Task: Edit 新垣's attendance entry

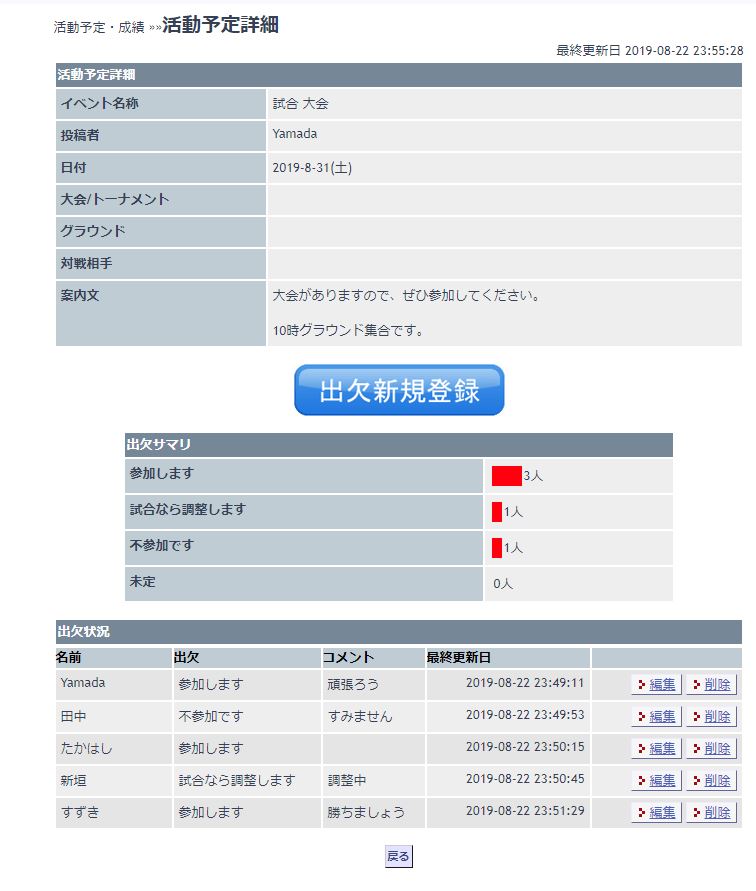Action: click(x=657, y=780)
